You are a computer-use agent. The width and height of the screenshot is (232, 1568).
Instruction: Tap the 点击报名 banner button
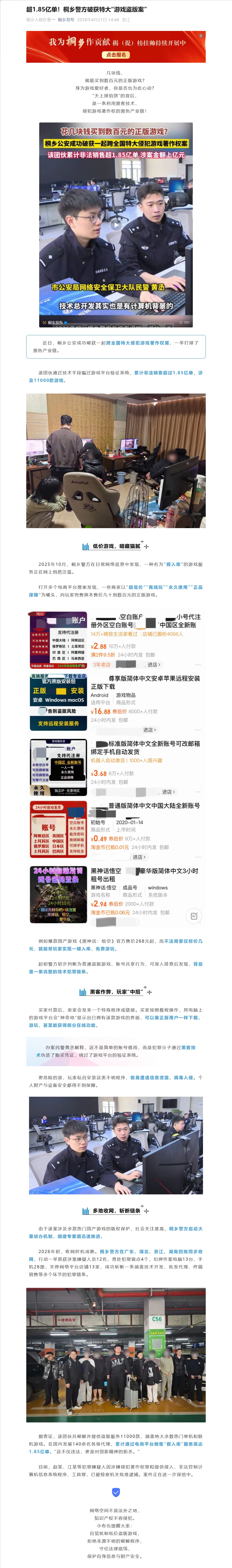pyautogui.click(x=116, y=55)
